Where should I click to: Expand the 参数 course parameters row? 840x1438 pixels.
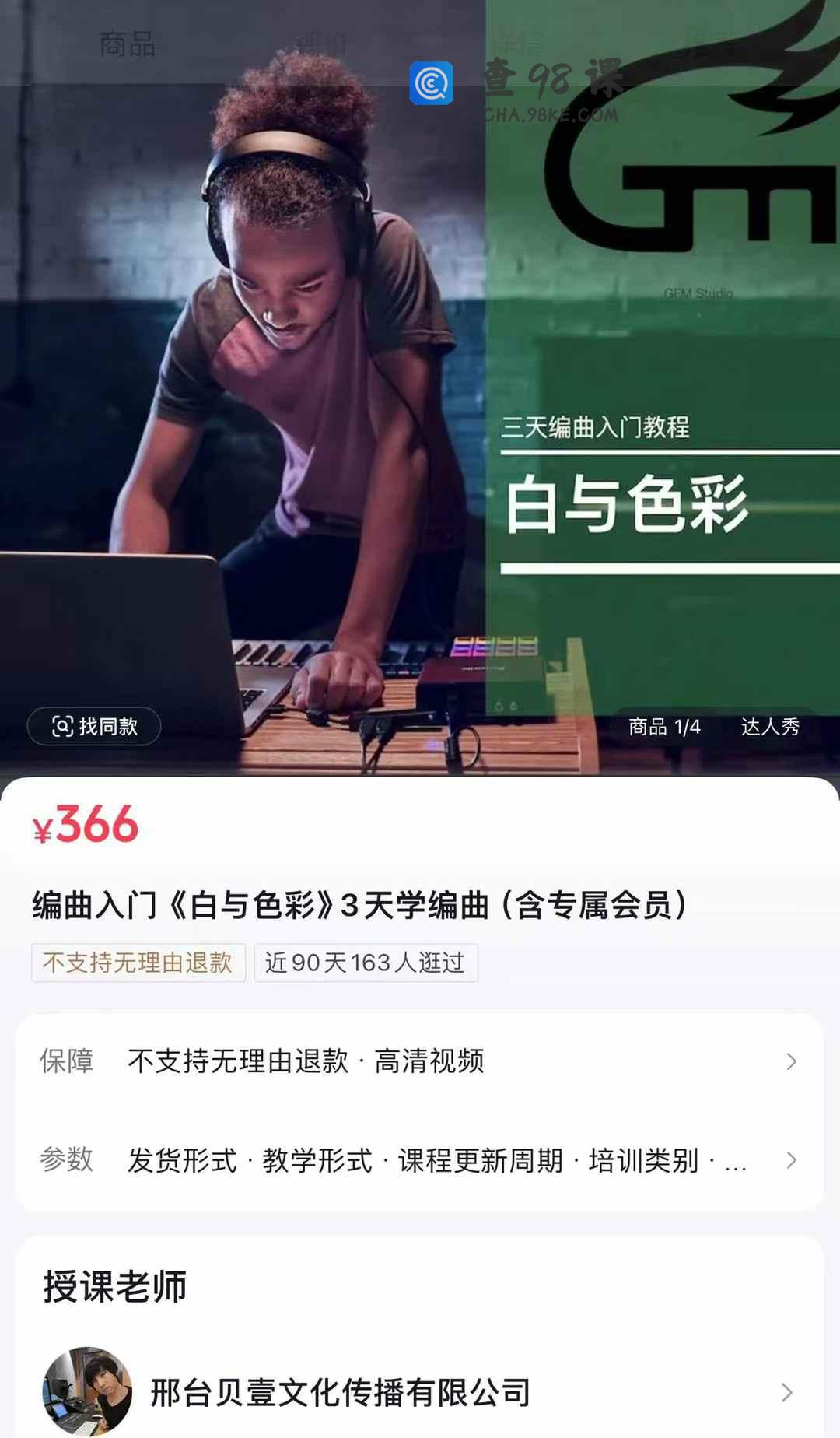coord(420,1160)
